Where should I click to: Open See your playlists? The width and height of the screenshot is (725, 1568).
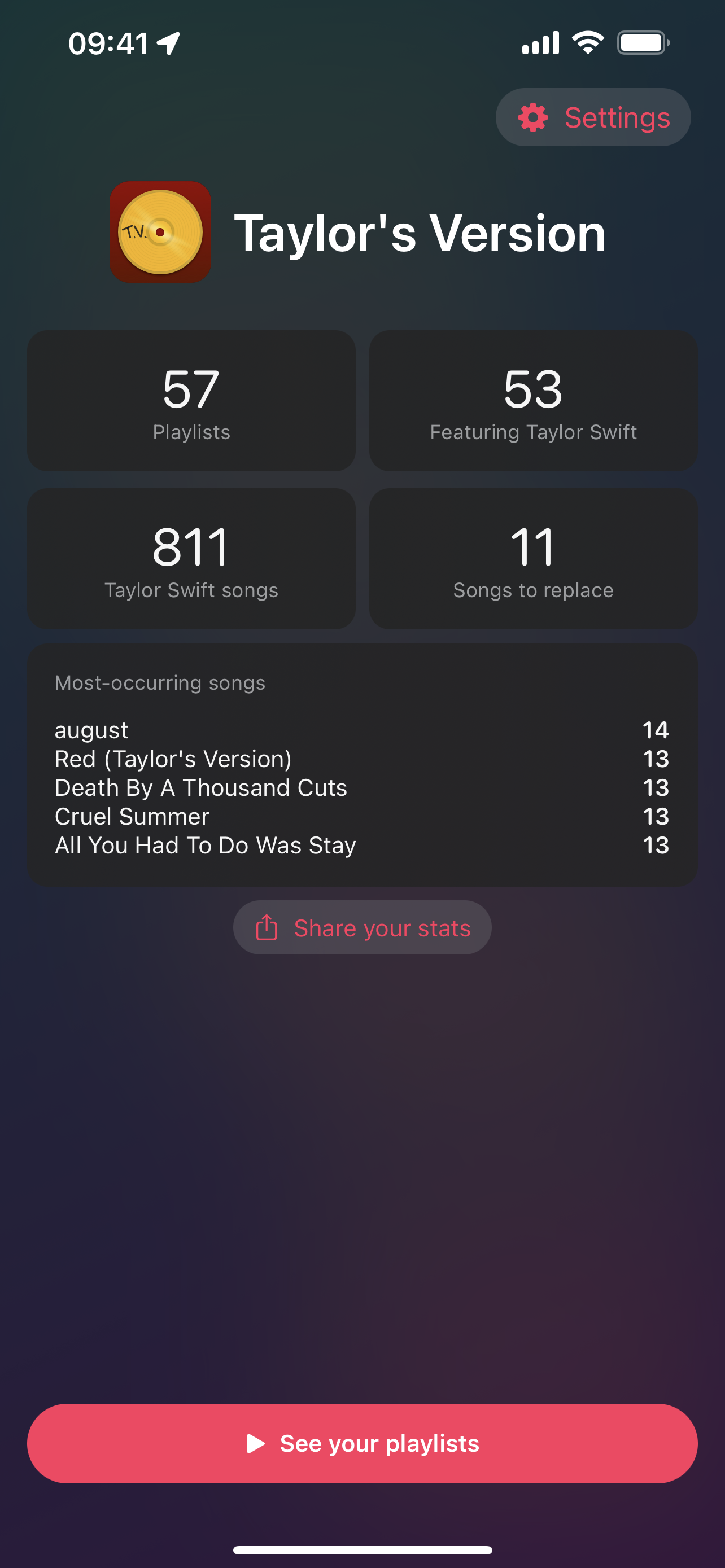(x=362, y=1443)
